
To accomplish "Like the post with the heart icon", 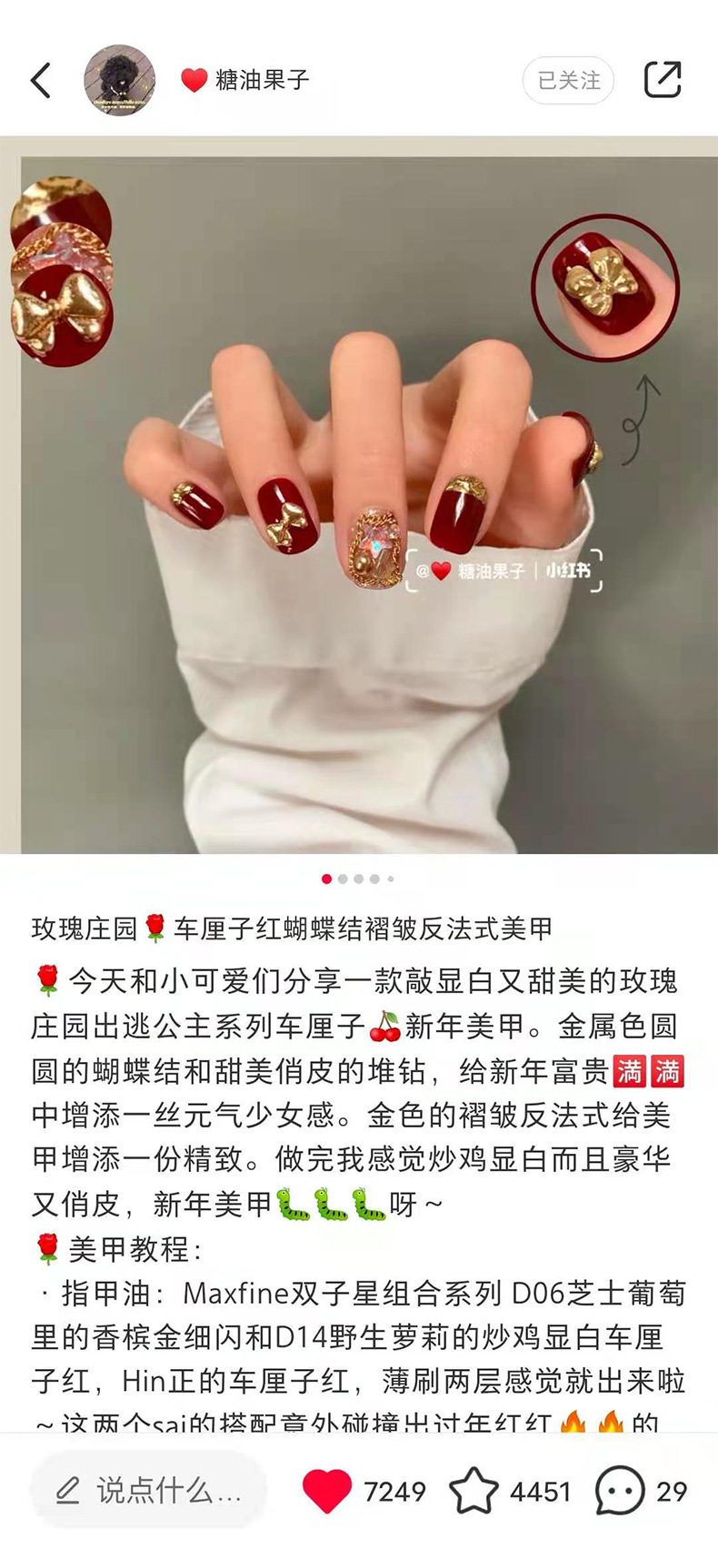I will coord(326,1491).
